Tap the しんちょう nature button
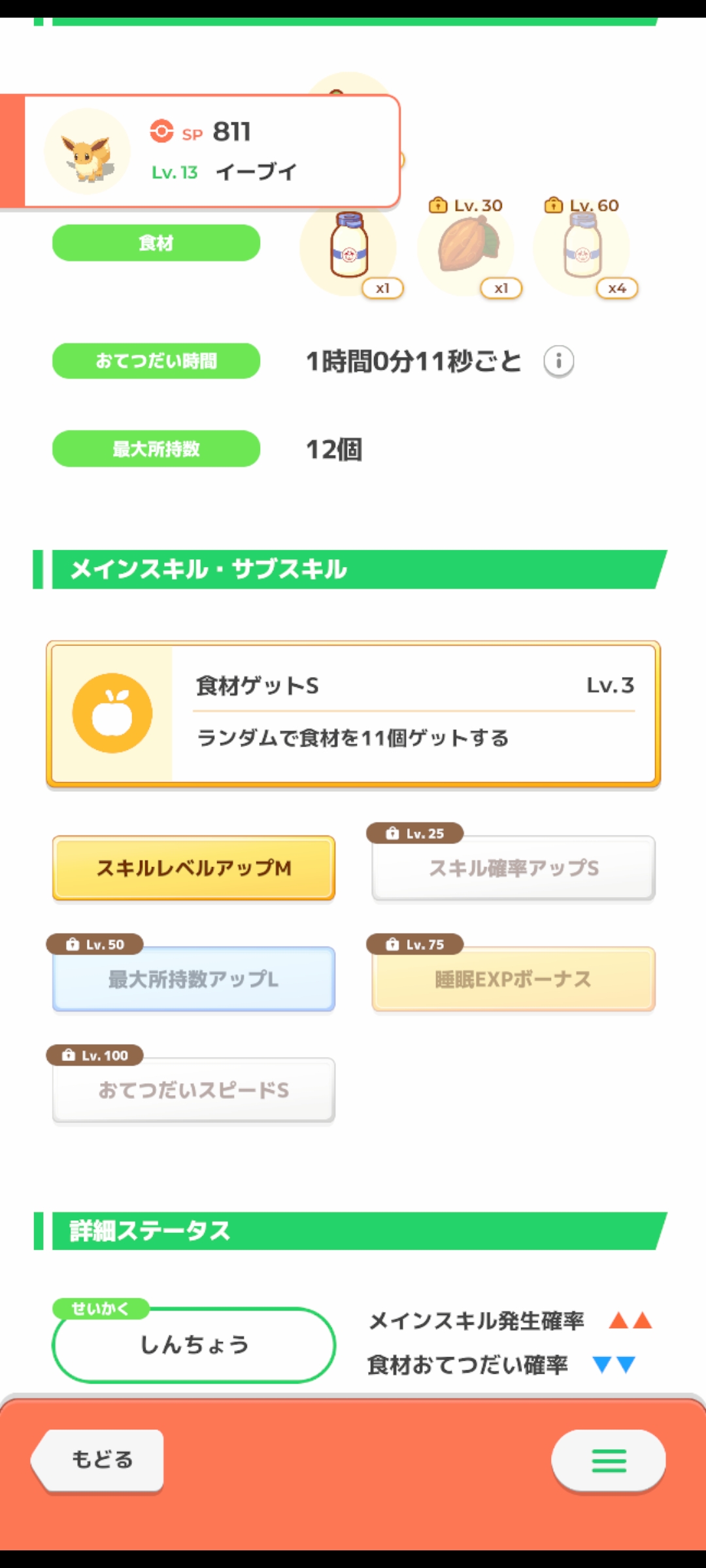Viewport: 706px width, 1568px height. click(x=193, y=1345)
